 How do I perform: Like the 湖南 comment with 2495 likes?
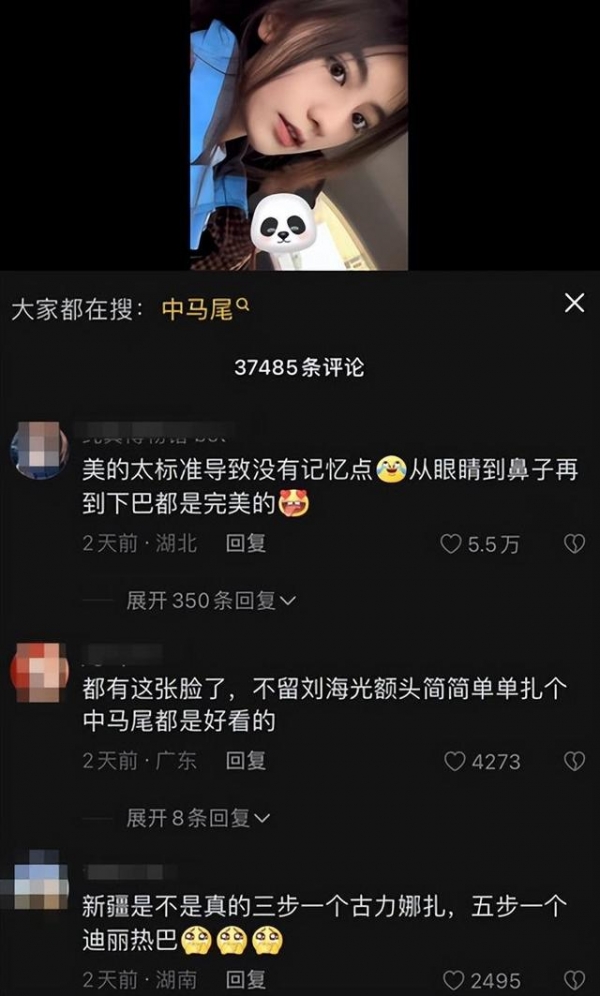(x=455, y=979)
